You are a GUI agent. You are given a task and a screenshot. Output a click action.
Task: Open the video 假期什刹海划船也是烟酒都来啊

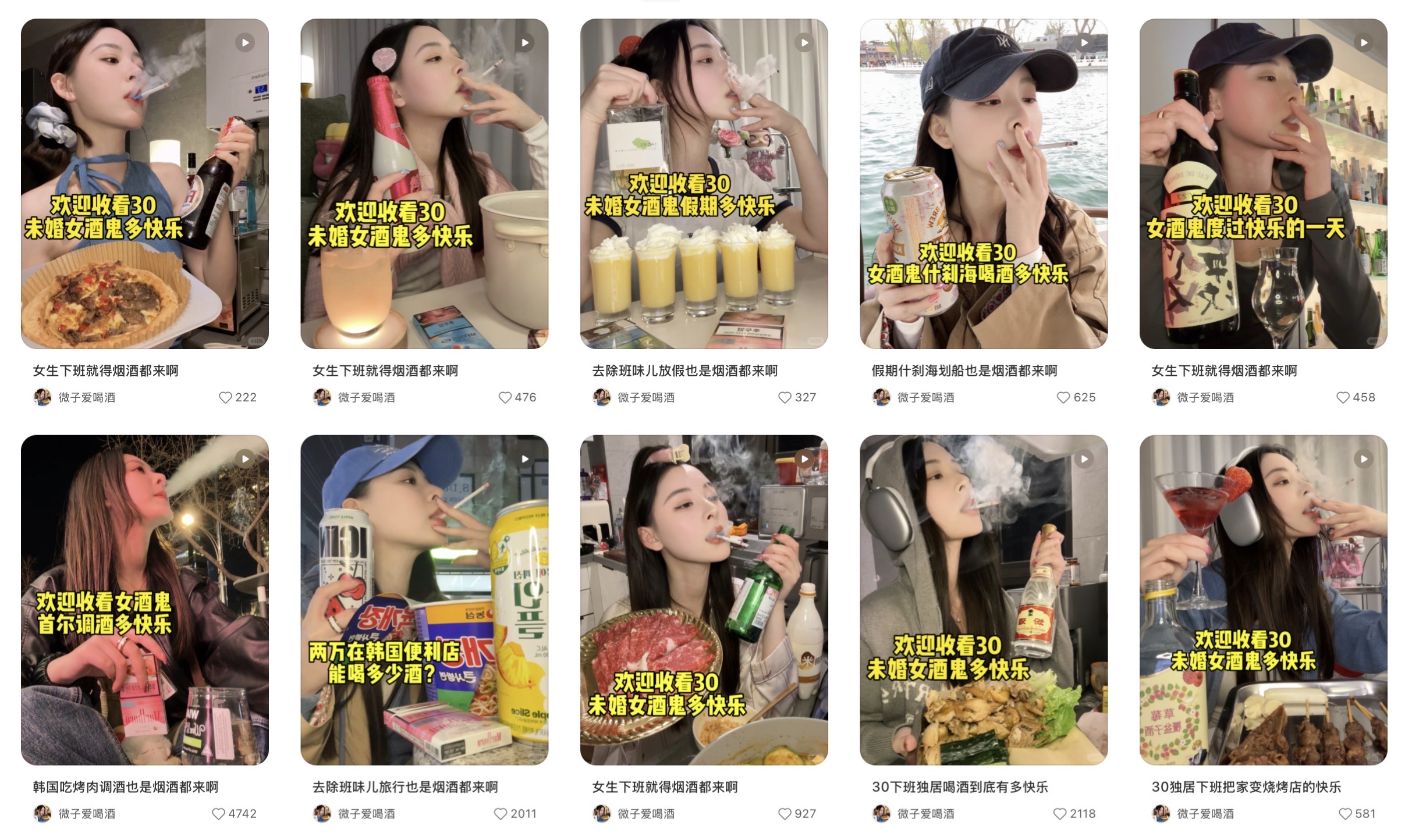tap(984, 184)
